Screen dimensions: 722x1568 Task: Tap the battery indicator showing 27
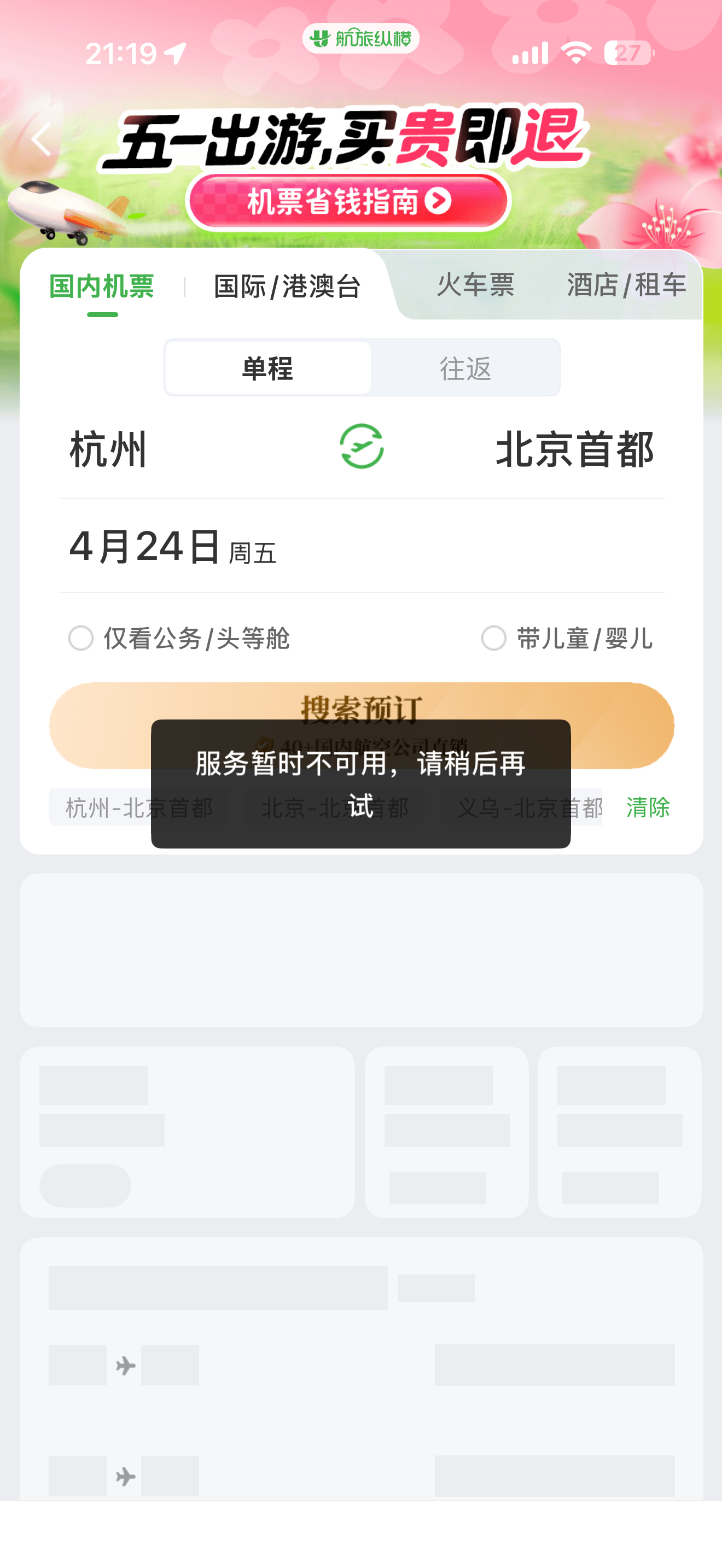pos(627,54)
